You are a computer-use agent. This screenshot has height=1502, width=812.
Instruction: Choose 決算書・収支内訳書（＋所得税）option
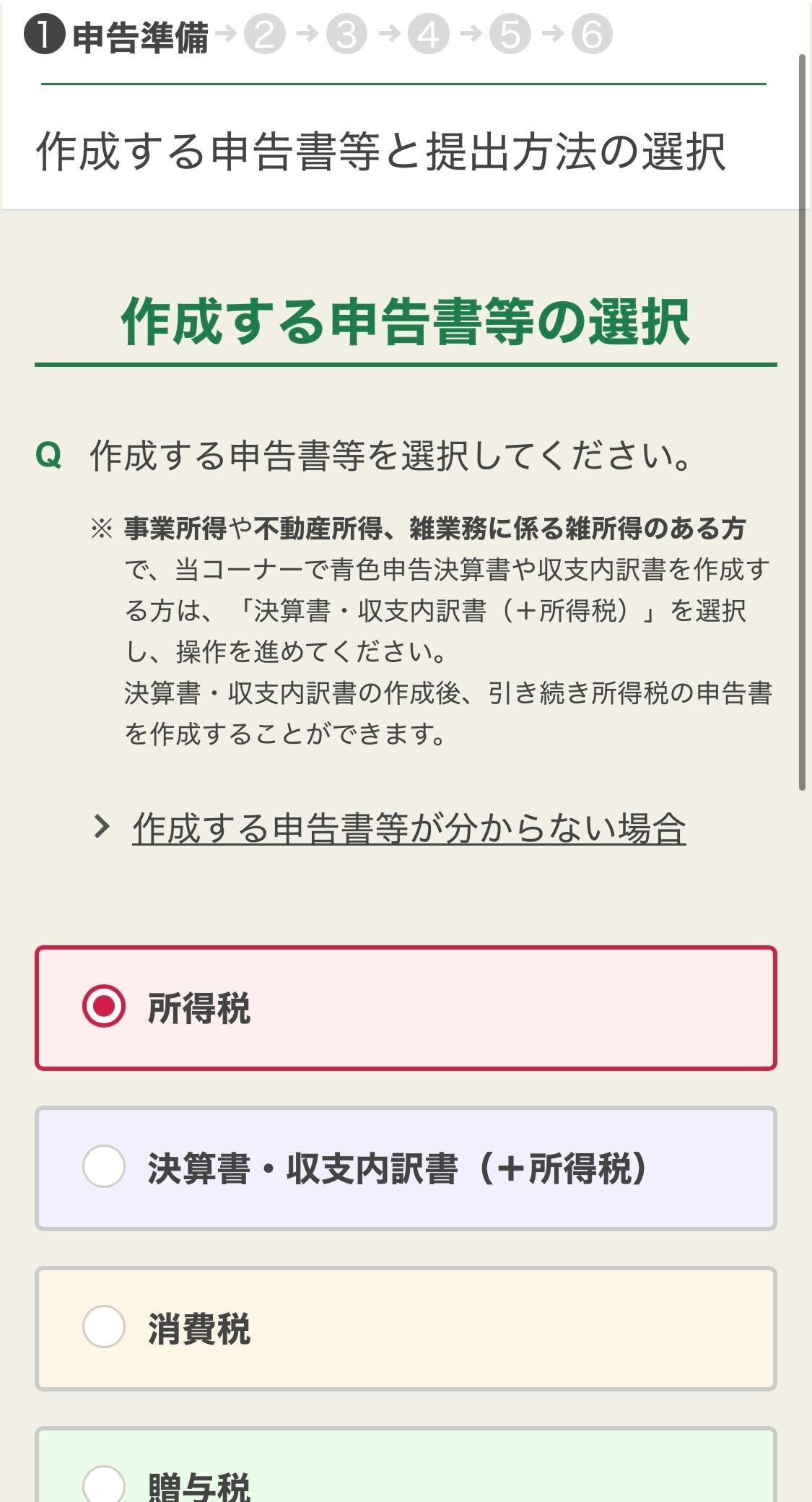[104, 1167]
